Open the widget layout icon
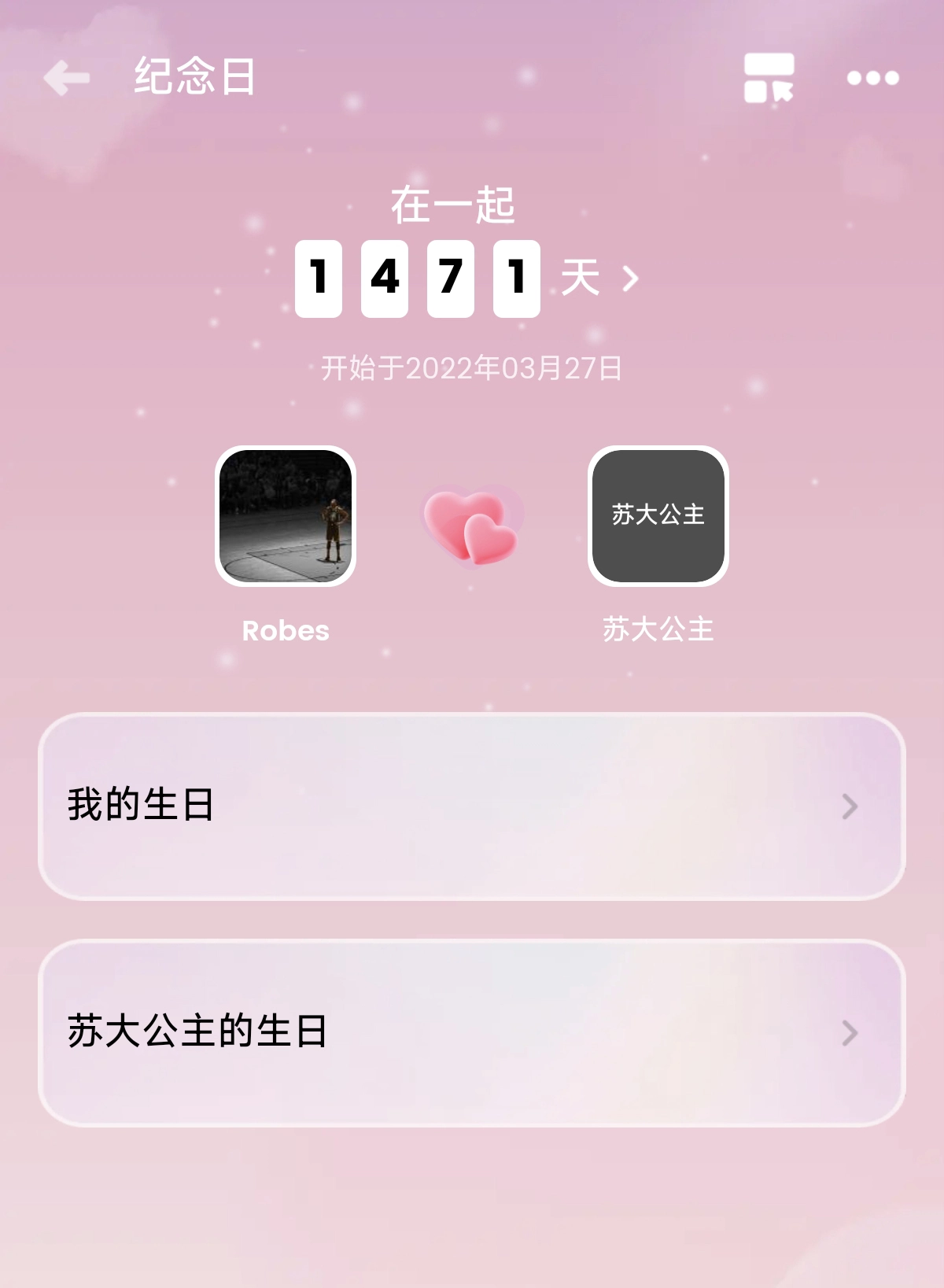The width and height of the screenshot is (944, 1288). (x=769, y=78)
